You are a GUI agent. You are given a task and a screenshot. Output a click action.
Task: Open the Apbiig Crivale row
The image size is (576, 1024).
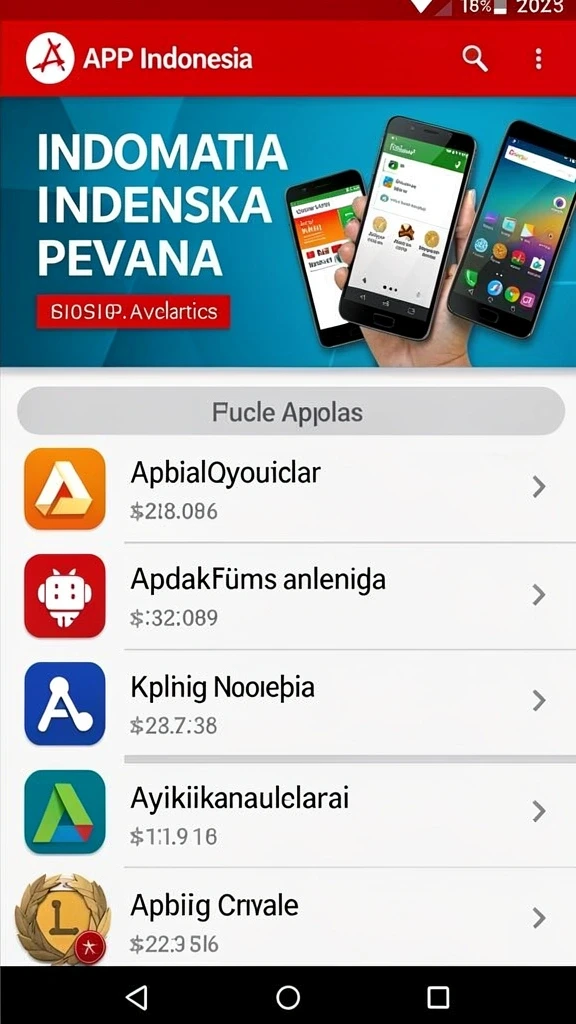[x=288, y=918]
